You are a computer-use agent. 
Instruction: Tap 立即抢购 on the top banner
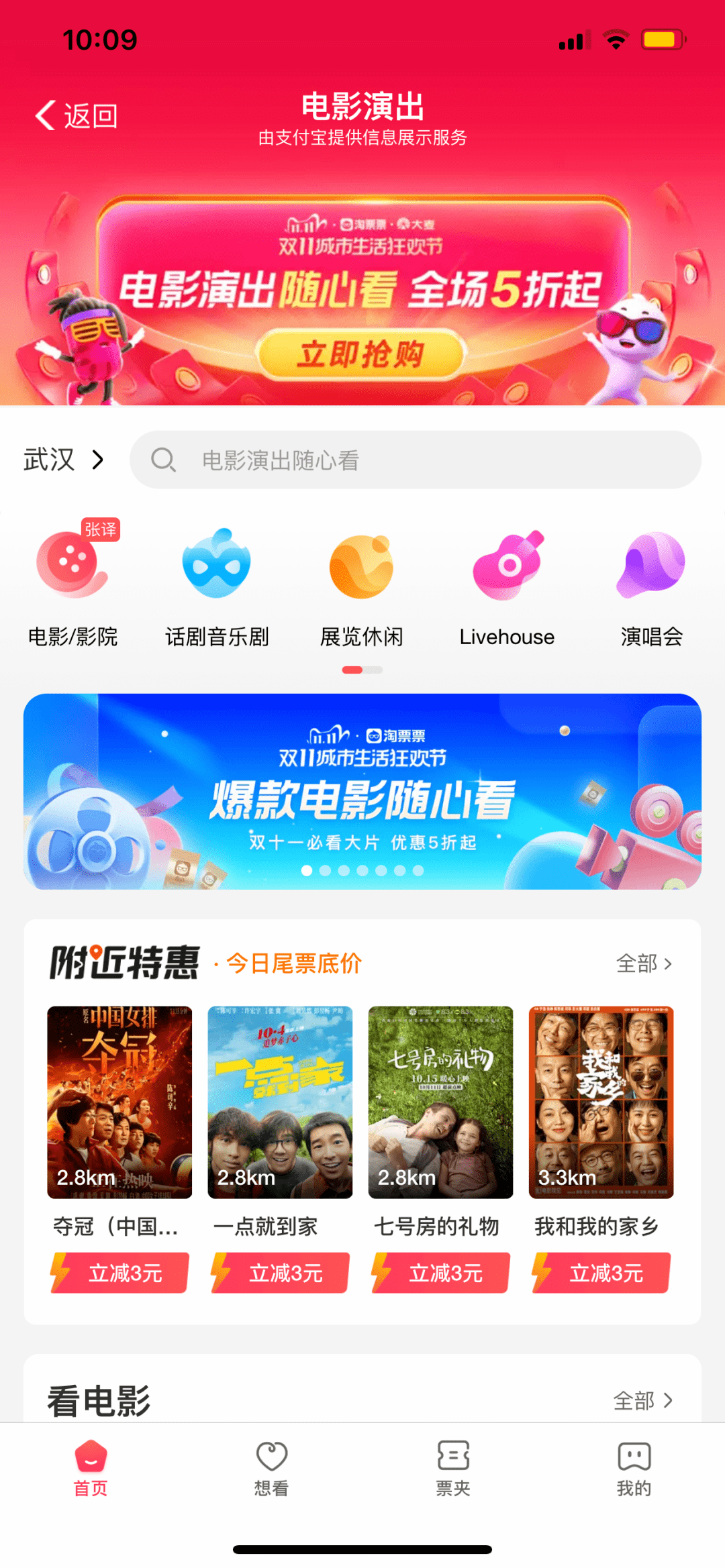361,354
